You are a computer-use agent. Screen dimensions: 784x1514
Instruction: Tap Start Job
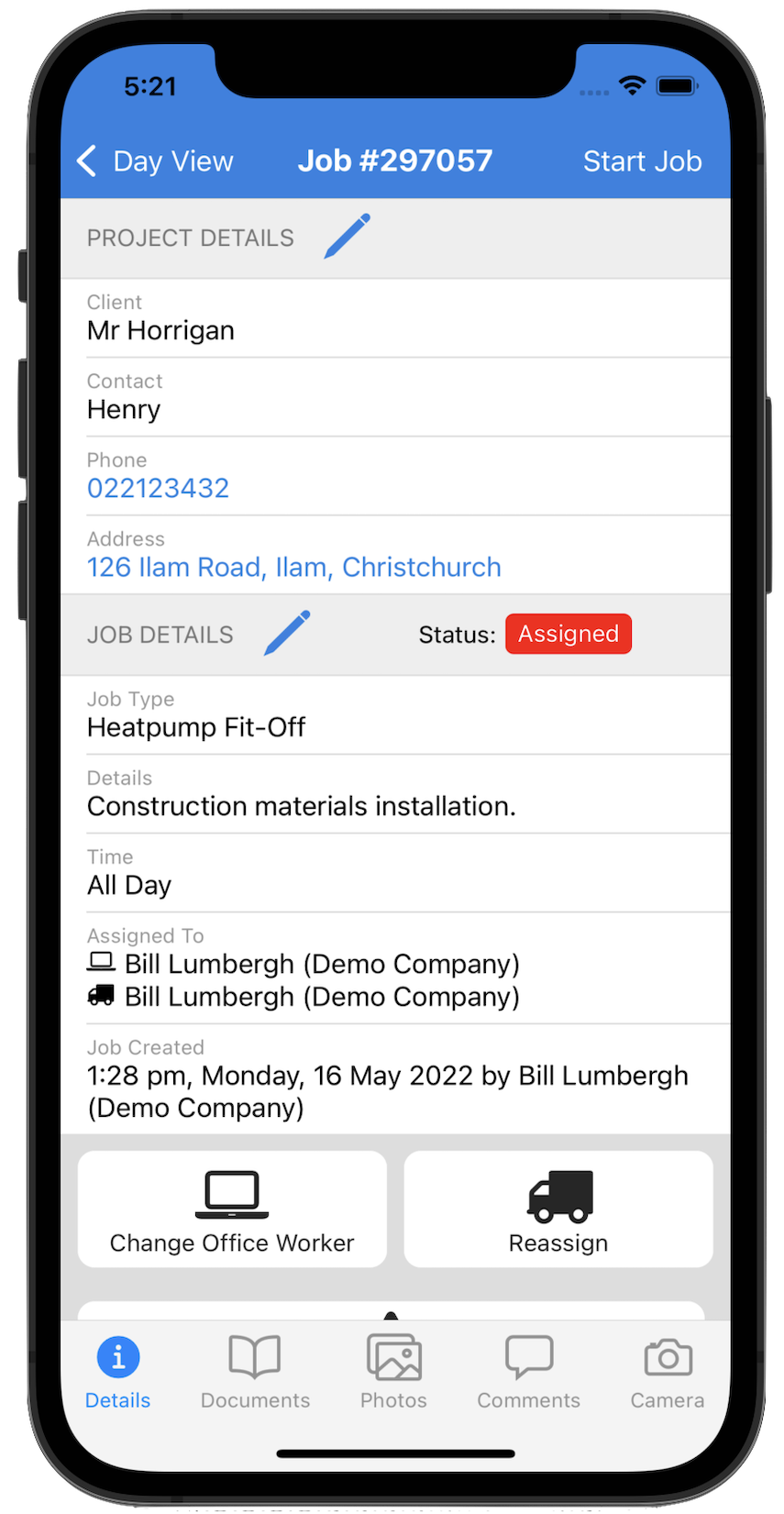(x=642, y=161)
